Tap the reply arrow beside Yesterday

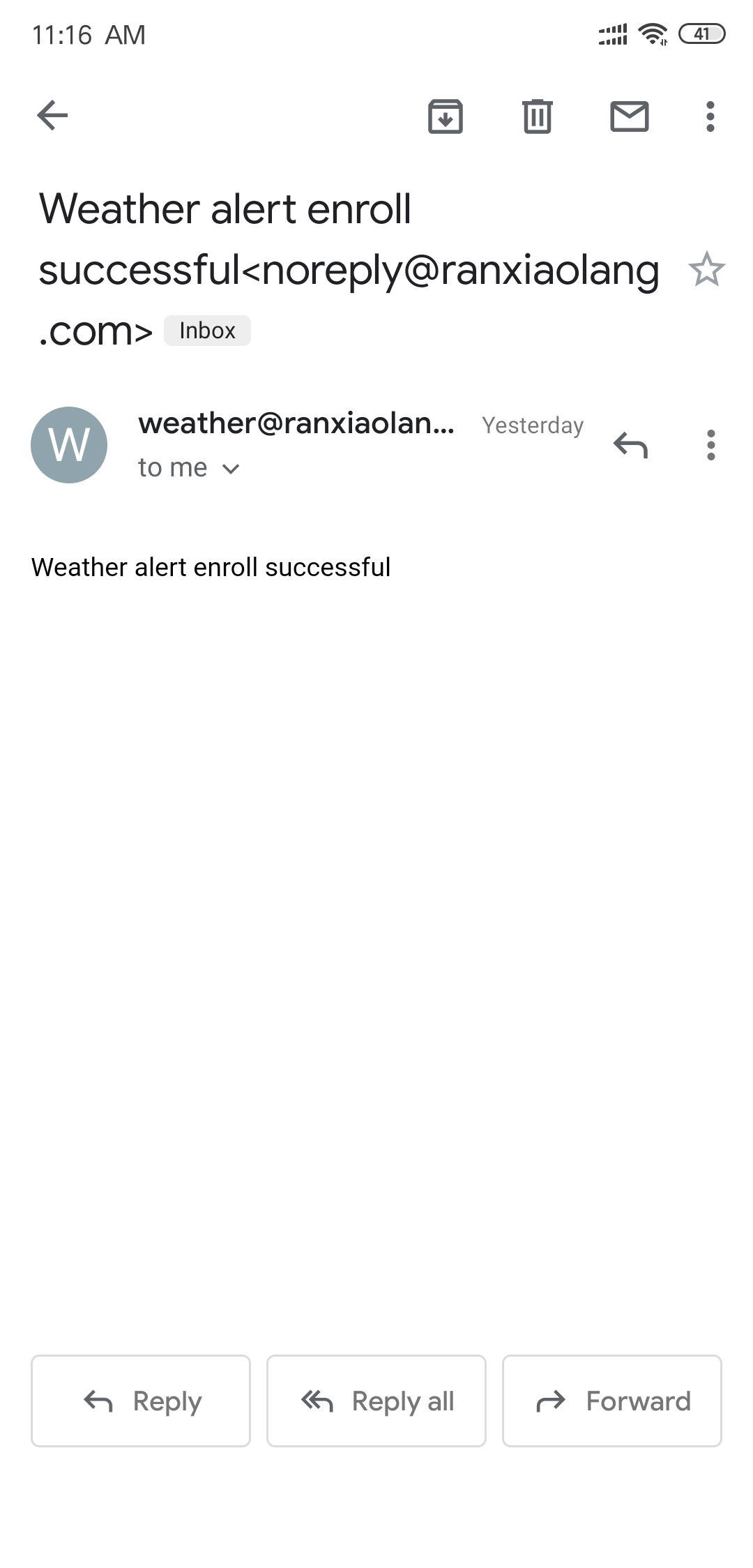tap(630, 445)
